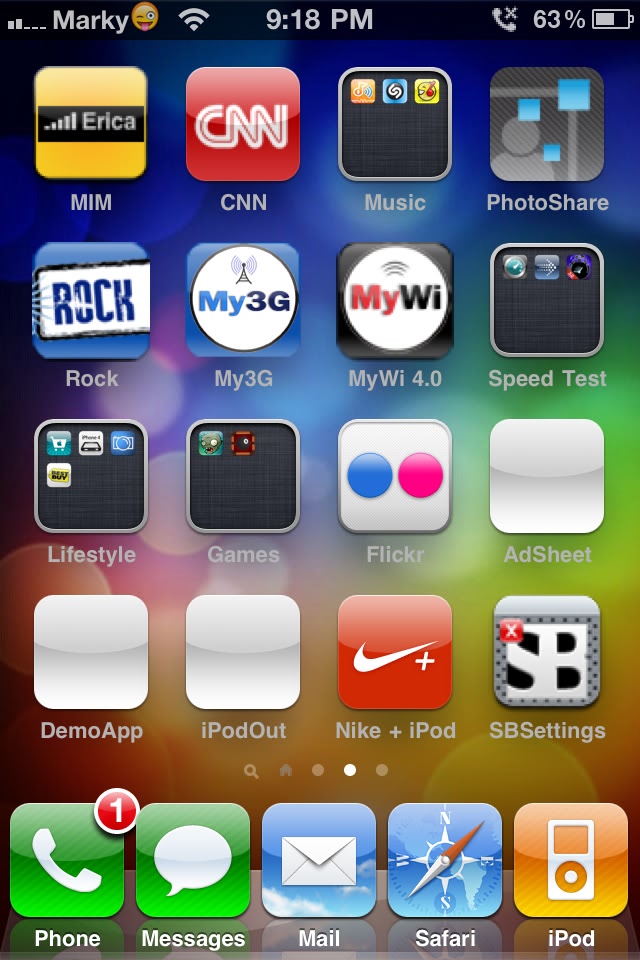Image resolution: width=640 pixels, height=960 pixels.
Task: Launch My3G
Action: pyautogui.click(x=243, y=300)
